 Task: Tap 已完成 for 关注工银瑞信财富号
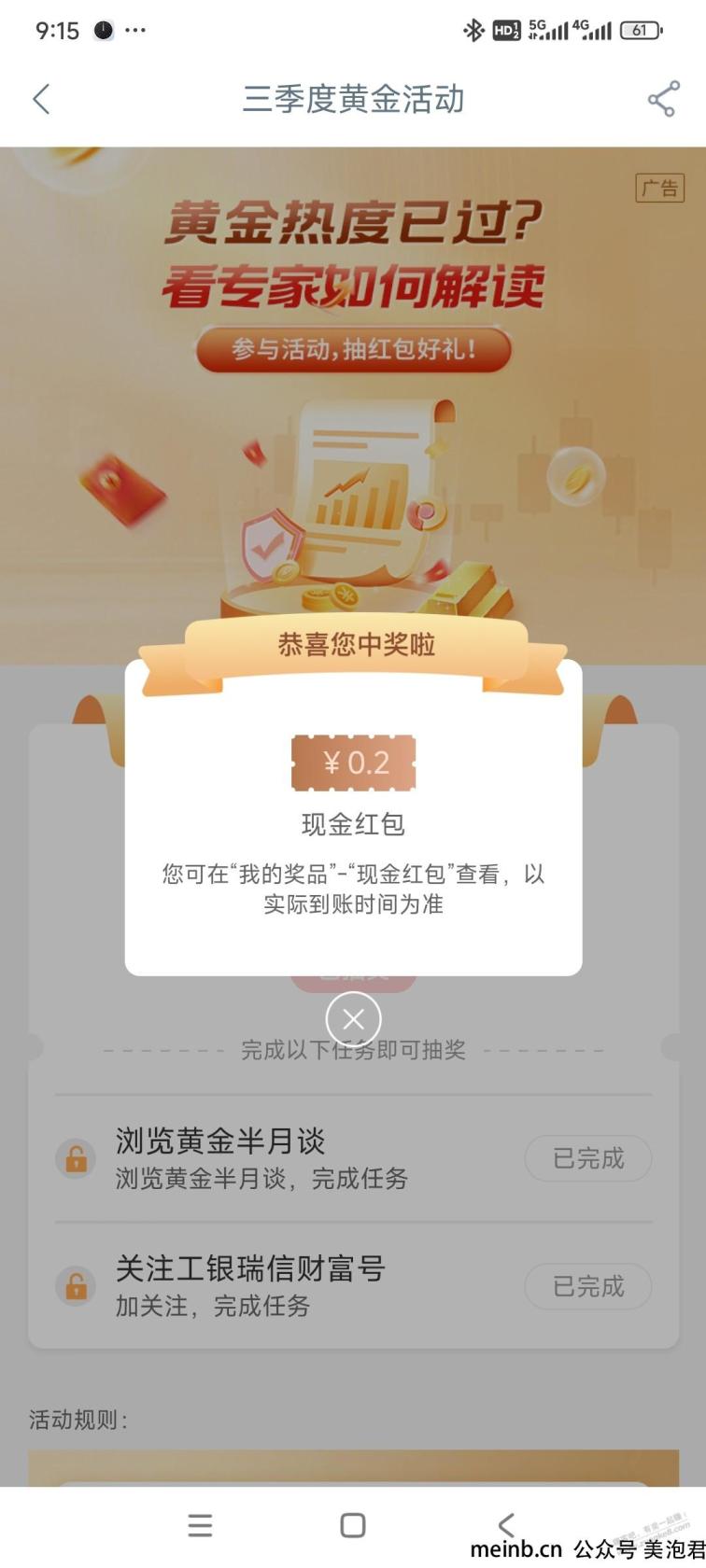[587, 1286]
